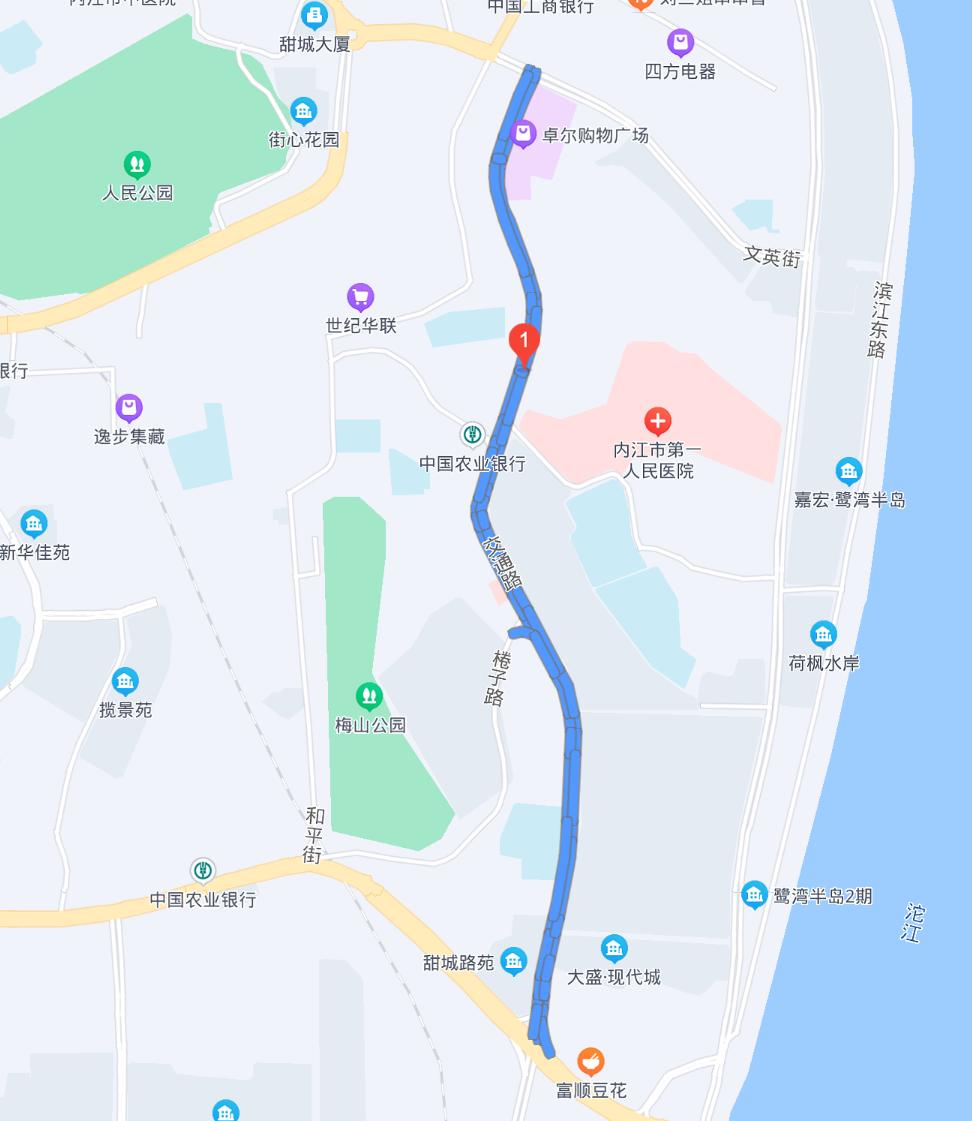Select the 甜城大厦 building marker
This screenshot has width=972, height=1121.
pyautogui.click(x=314, y=16)
